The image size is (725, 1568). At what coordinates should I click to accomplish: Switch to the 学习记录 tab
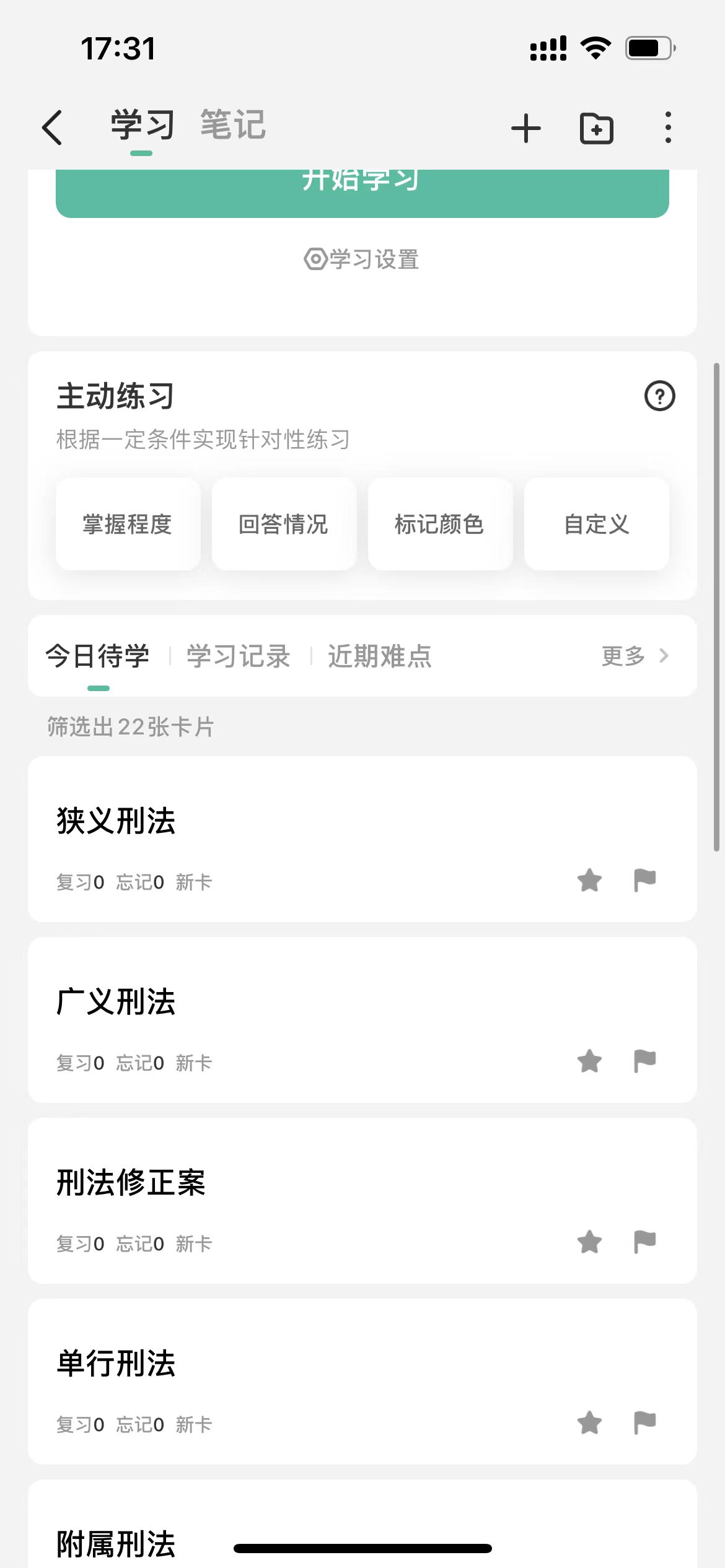[239, 656]
